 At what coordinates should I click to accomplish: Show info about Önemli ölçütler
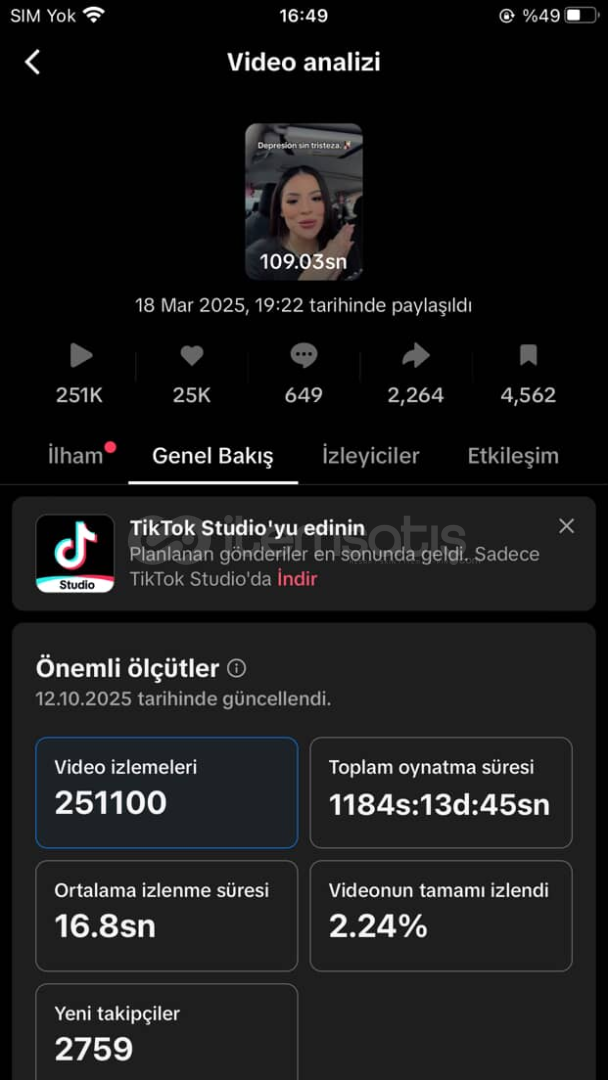237,668
